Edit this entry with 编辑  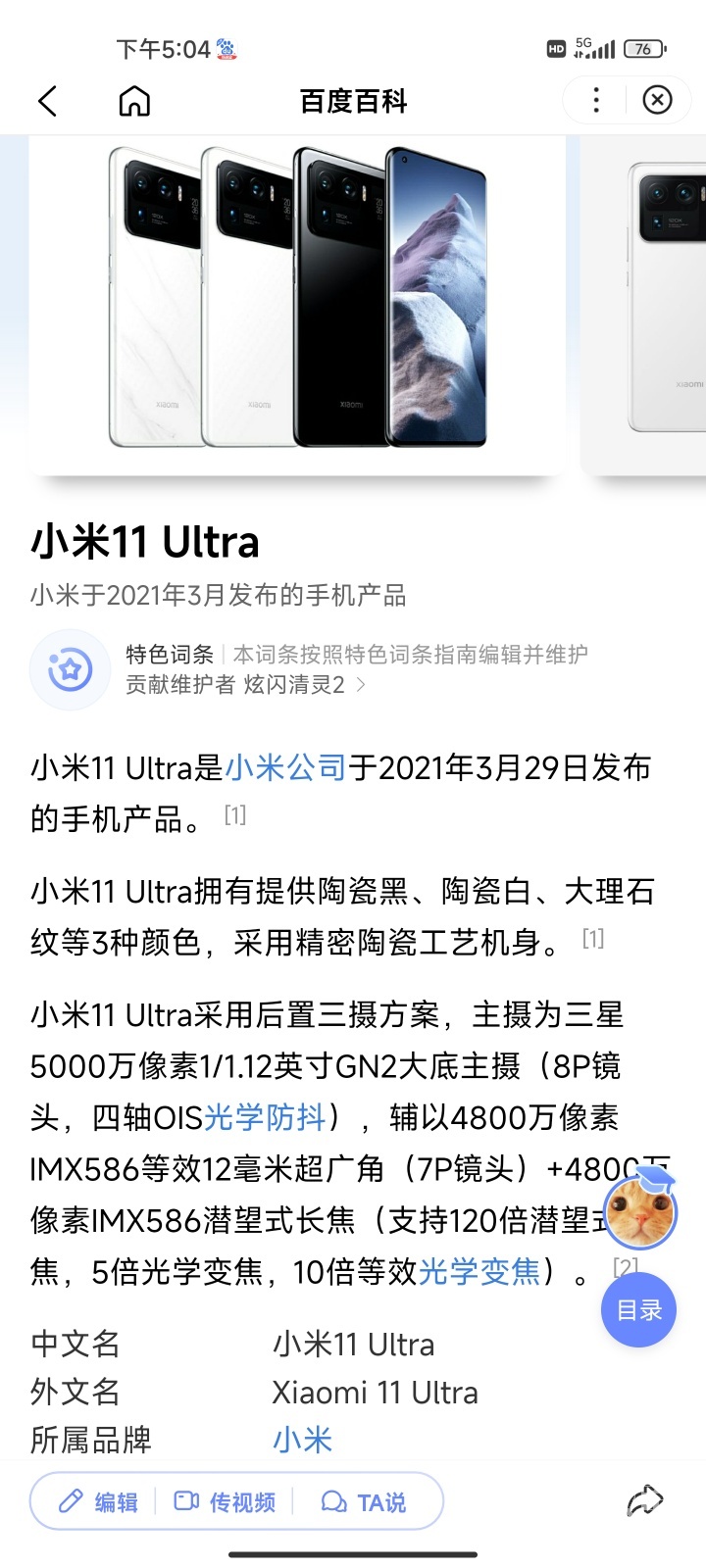tap(98, 1502)
